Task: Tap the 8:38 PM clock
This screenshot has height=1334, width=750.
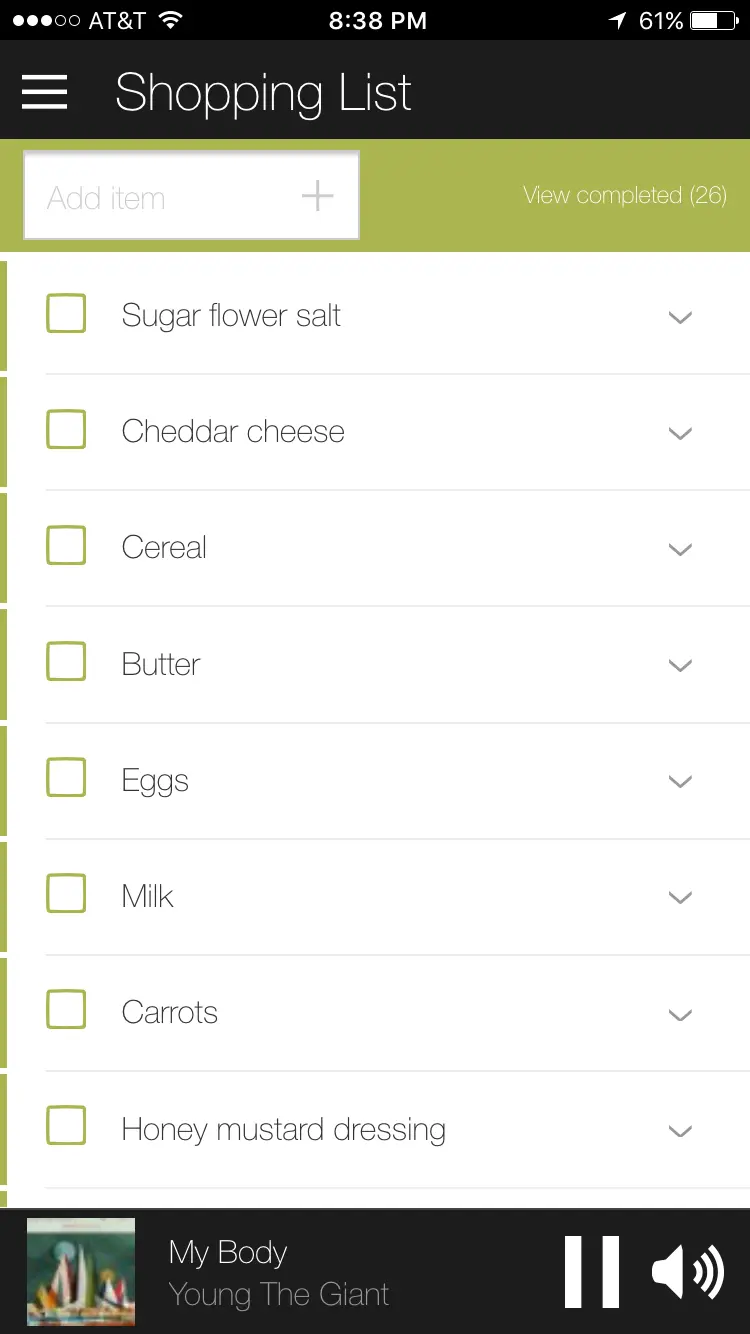Action: [378, 18]
